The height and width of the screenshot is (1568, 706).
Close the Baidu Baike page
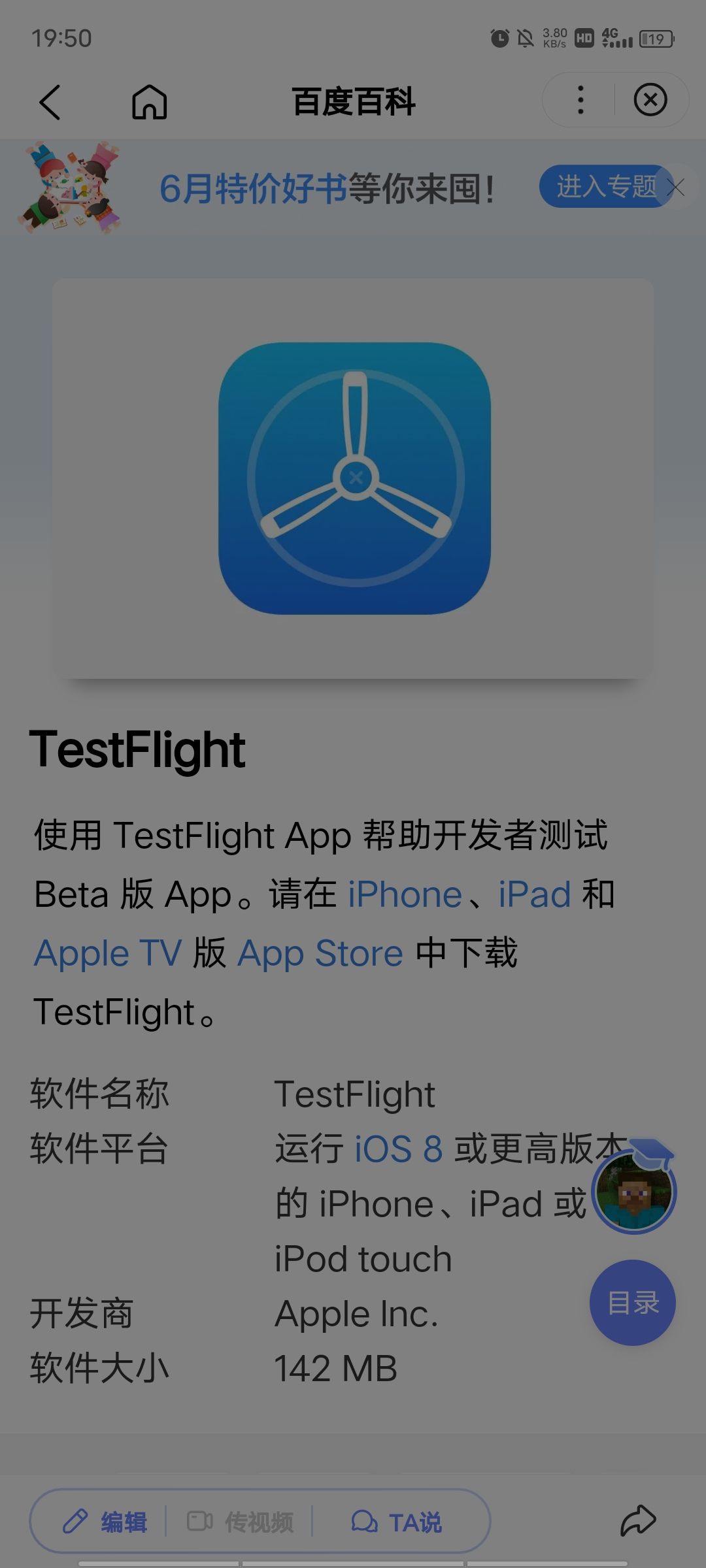(x=650, y=101)
